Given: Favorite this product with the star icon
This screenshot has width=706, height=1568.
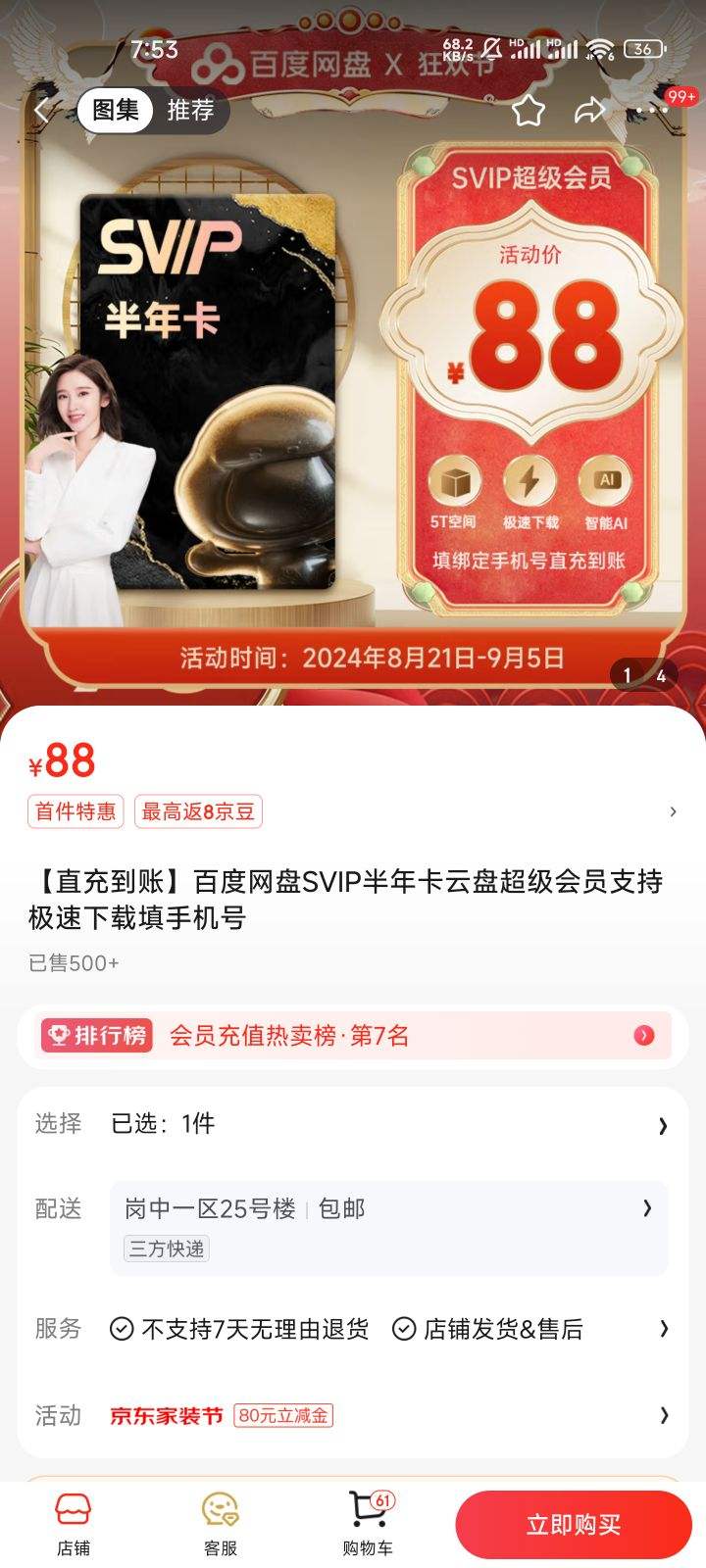Looking at the screenshot, I should (529, 111).
